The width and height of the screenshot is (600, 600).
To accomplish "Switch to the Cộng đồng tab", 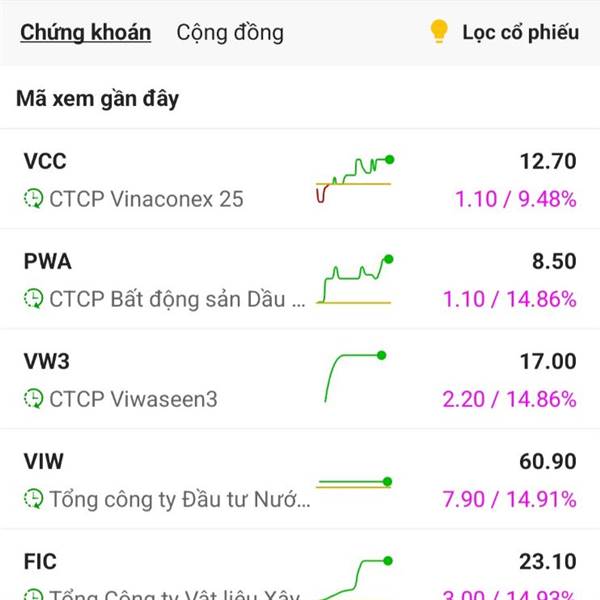I will click(230, 32).
